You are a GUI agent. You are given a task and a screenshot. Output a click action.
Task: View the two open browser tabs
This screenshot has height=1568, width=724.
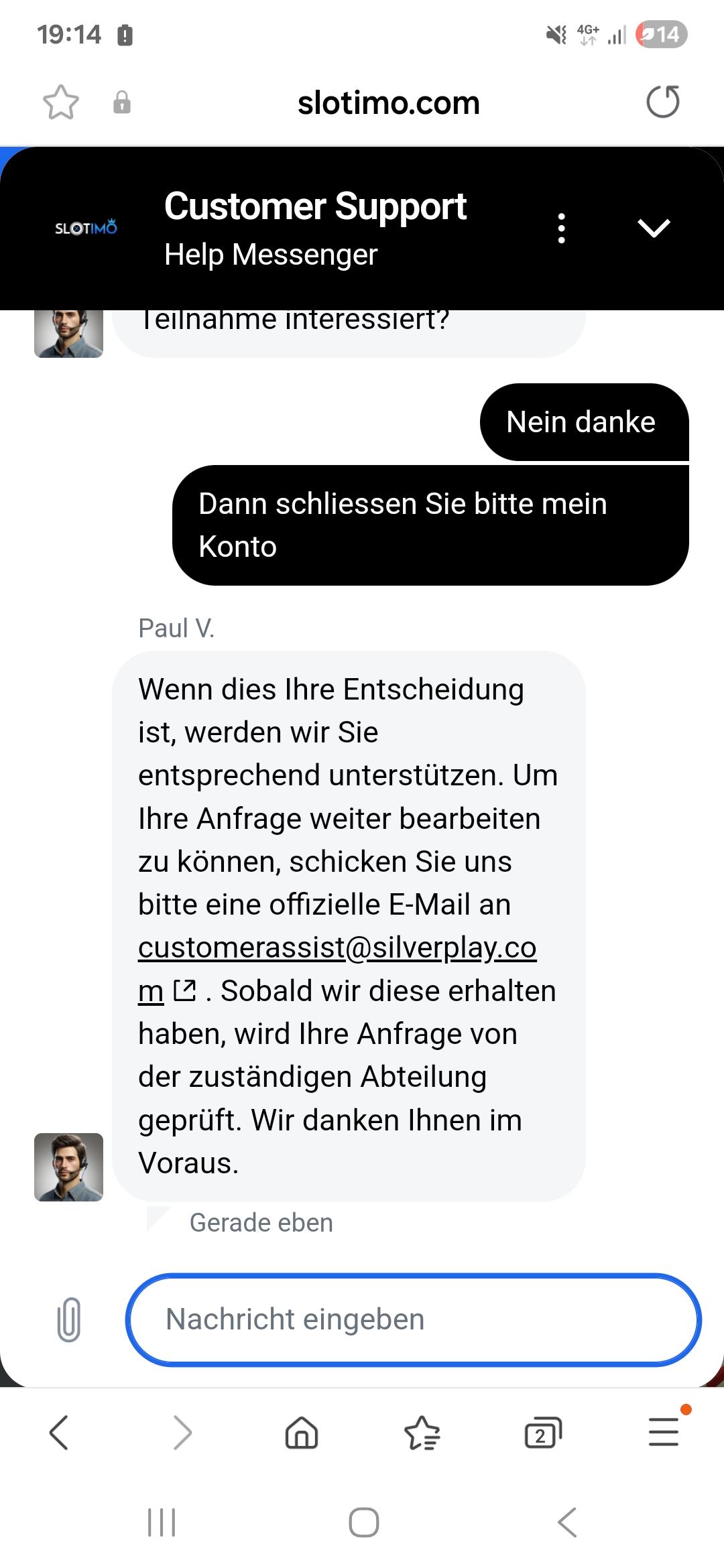tap(542, 1433)
